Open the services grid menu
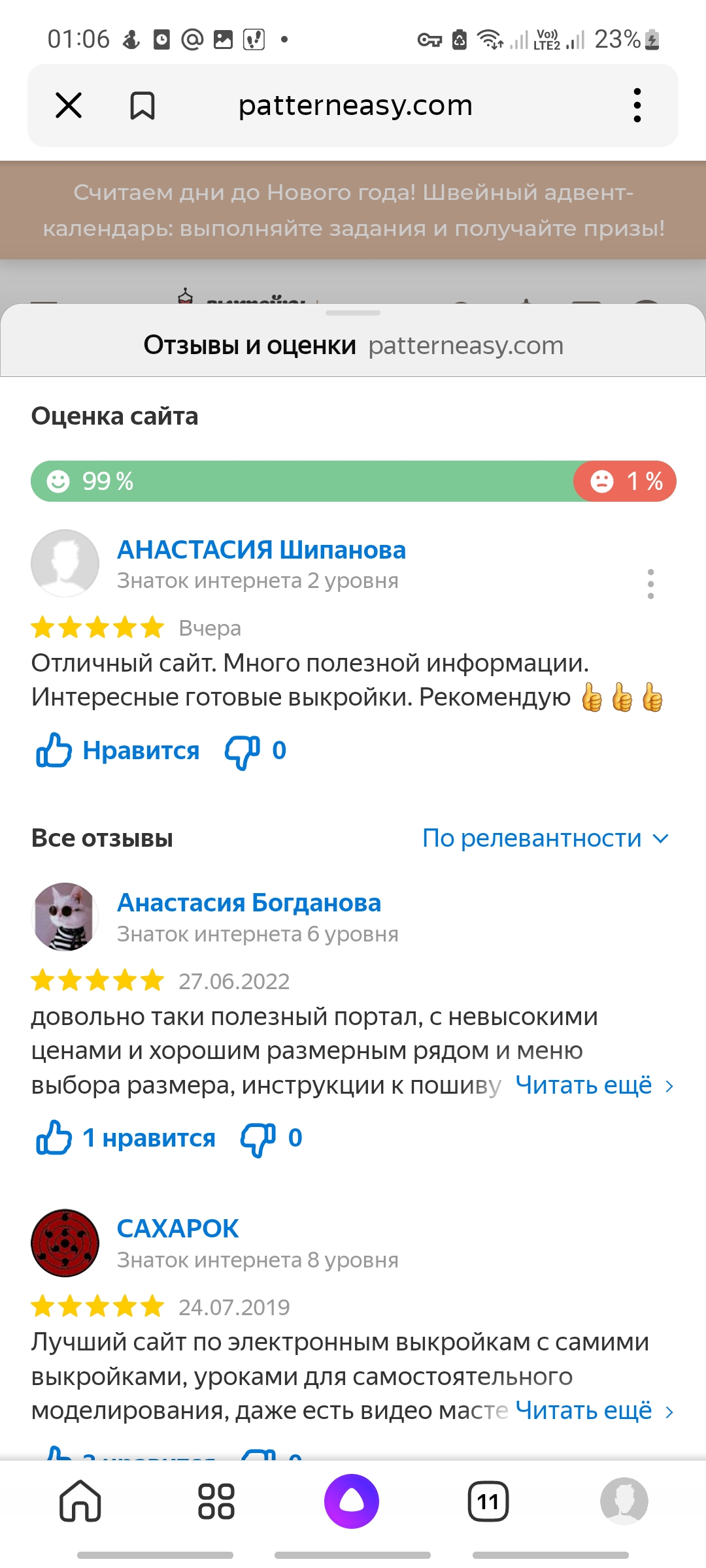The width and height of the screenshot is (706, 1568). pyautogui.click(x=216, y=1501)
